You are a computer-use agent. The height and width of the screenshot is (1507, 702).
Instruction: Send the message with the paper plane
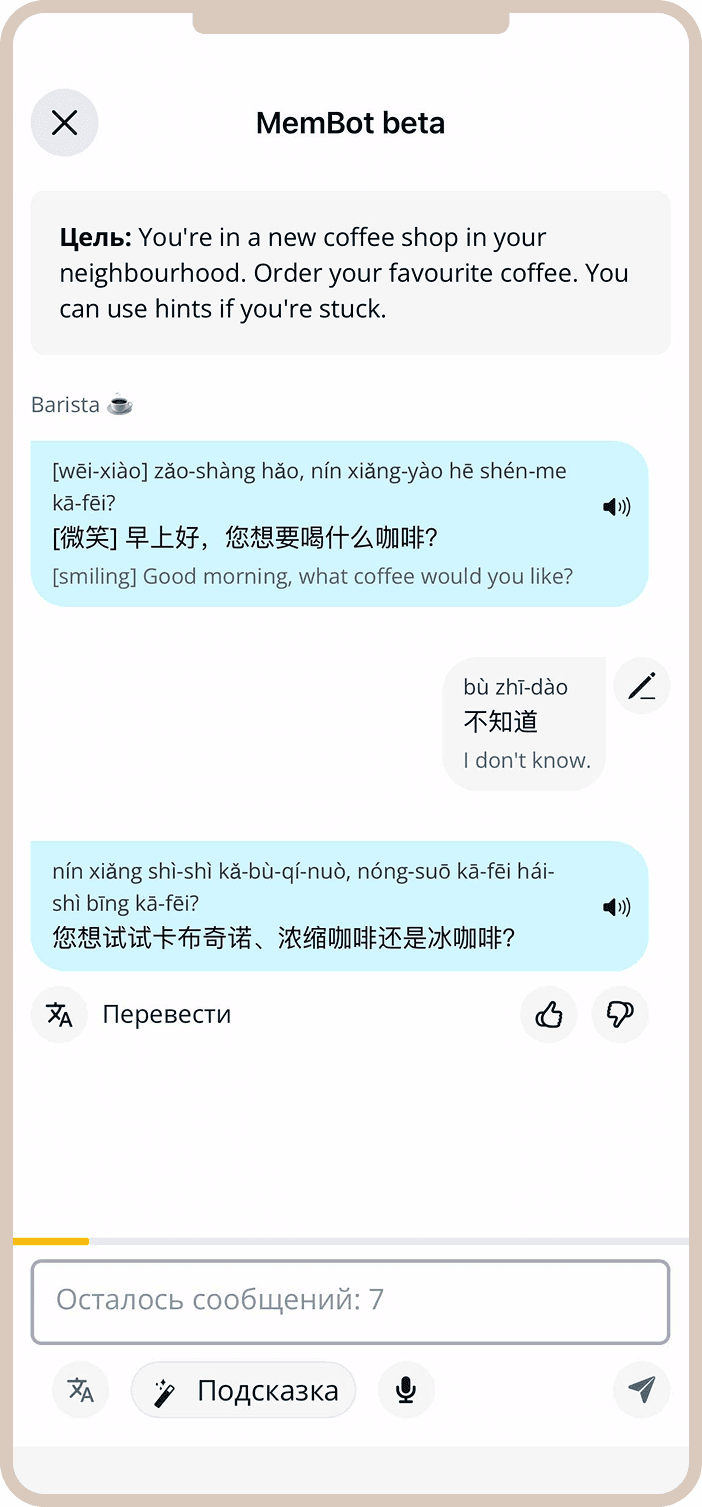click(641, 1390)
